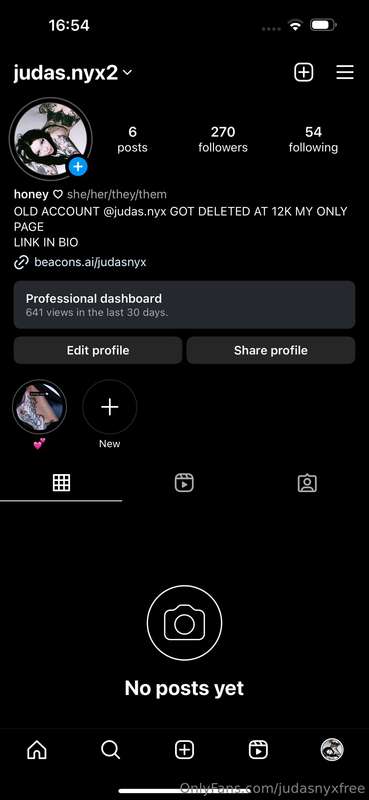Switch to the posts grid tab
Screen dimensions: 369x800
click(x=61, y=482)
